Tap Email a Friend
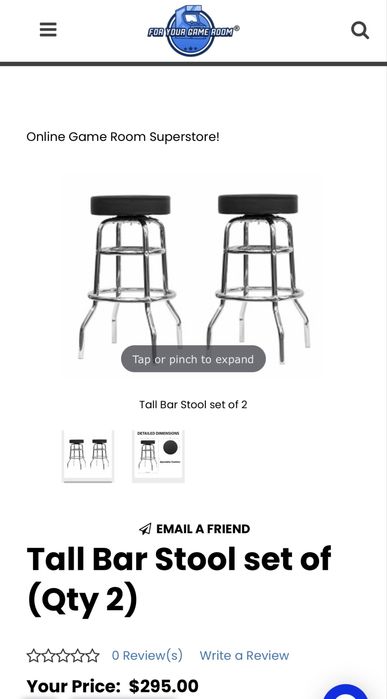The width and height of the screenshot is (387, 699). pyautogui.click(x=194, y=529)
